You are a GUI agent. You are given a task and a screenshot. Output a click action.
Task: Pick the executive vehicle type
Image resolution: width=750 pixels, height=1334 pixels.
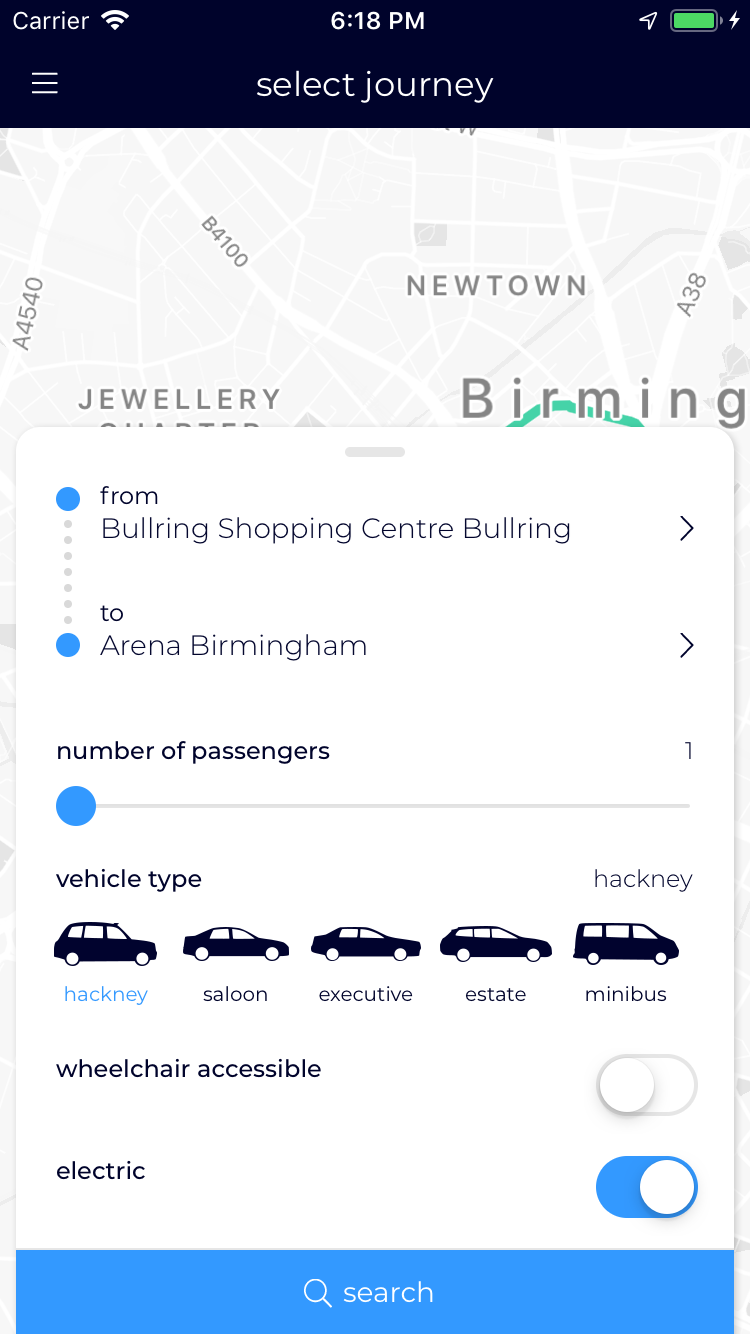365,962
